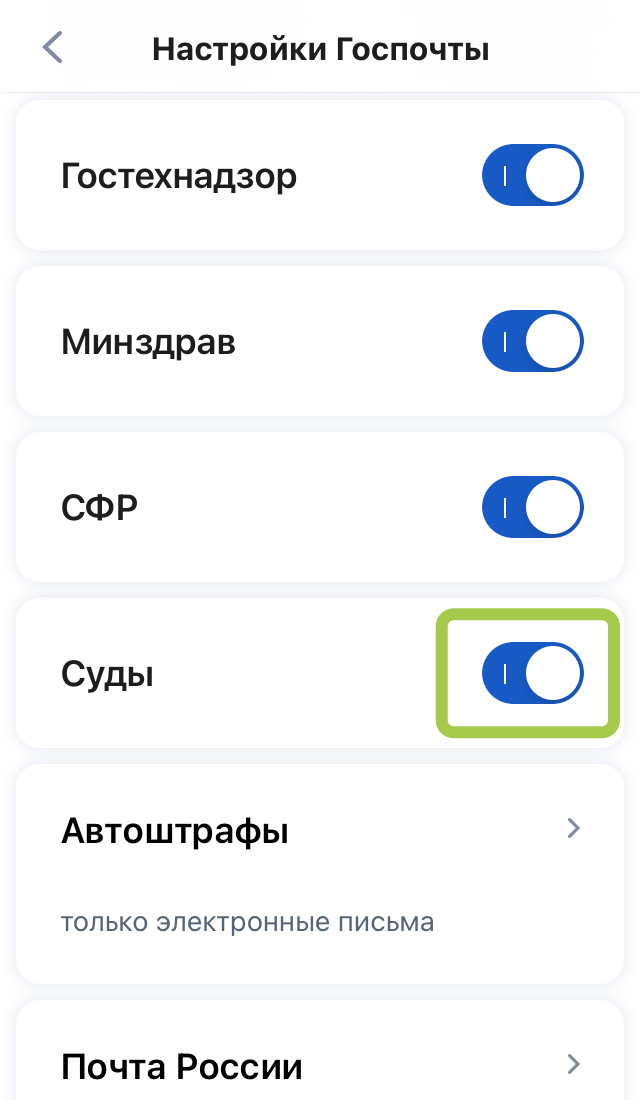The height and width of the screenshot is (1100, 640).
Task: Go back from Настройки Госпочты
Action: pos(53,47)
